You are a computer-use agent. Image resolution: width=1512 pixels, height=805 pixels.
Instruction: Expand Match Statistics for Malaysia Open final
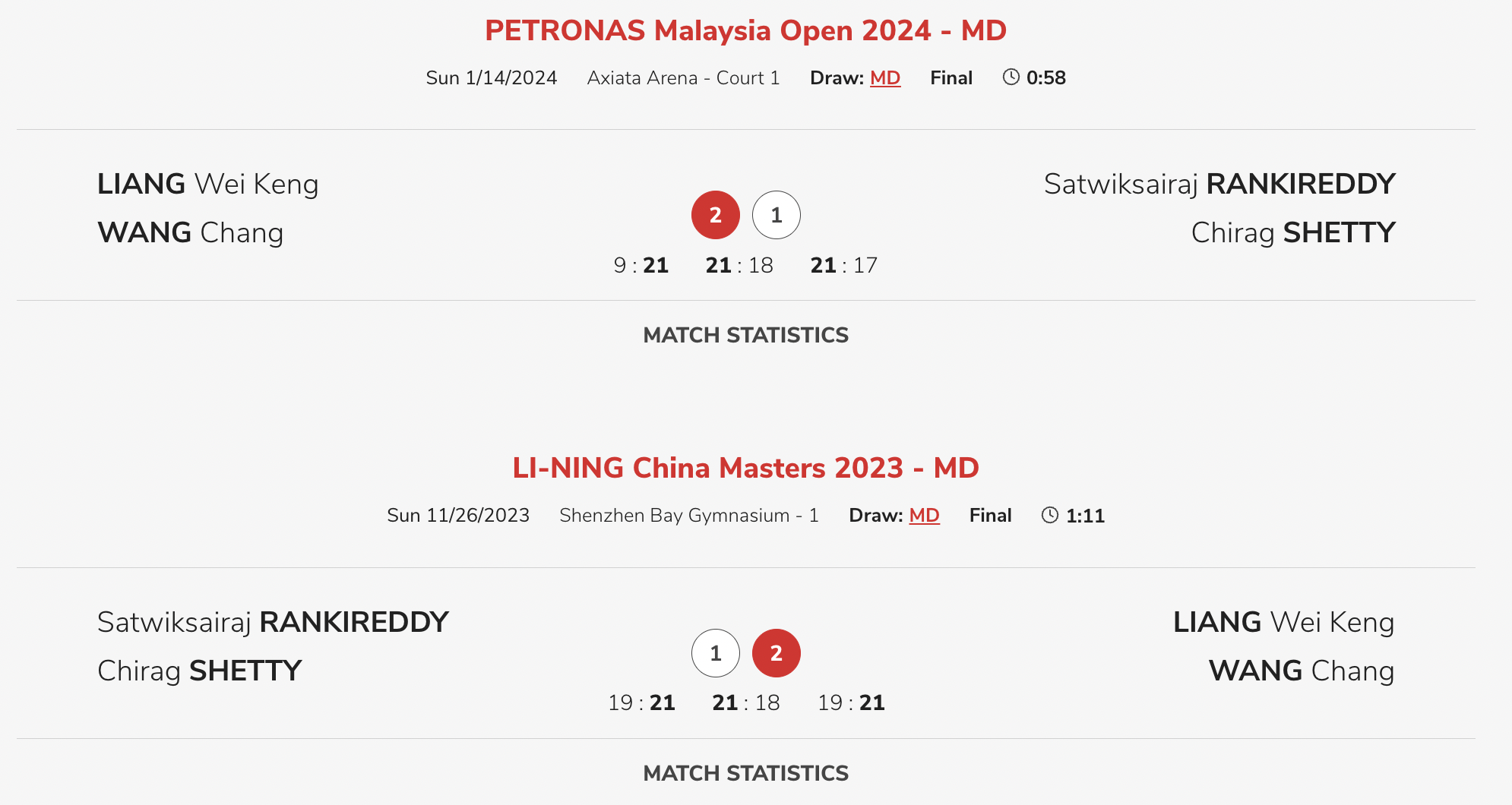pos(745,335)
